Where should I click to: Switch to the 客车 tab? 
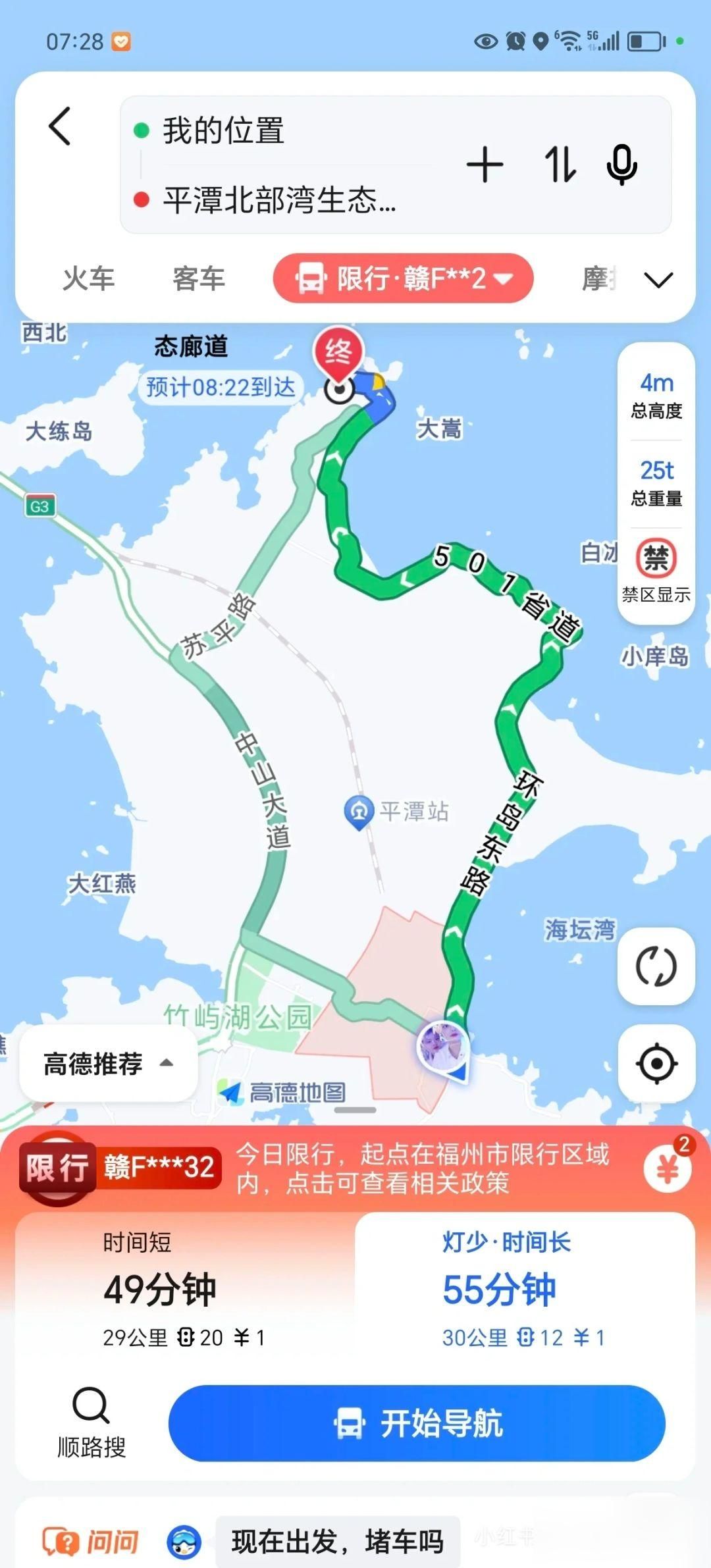point(198,278)
